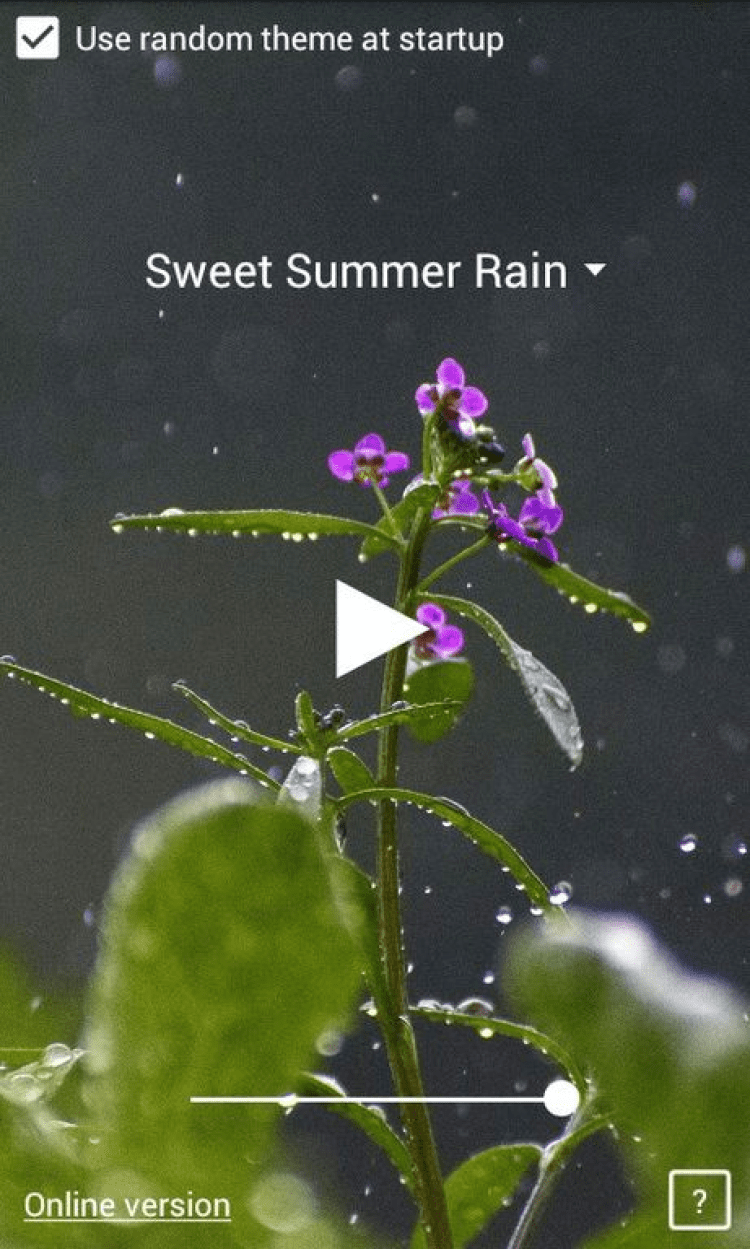Open the help question mark button
The image size is (750, 1249).
coord(699,1199)
